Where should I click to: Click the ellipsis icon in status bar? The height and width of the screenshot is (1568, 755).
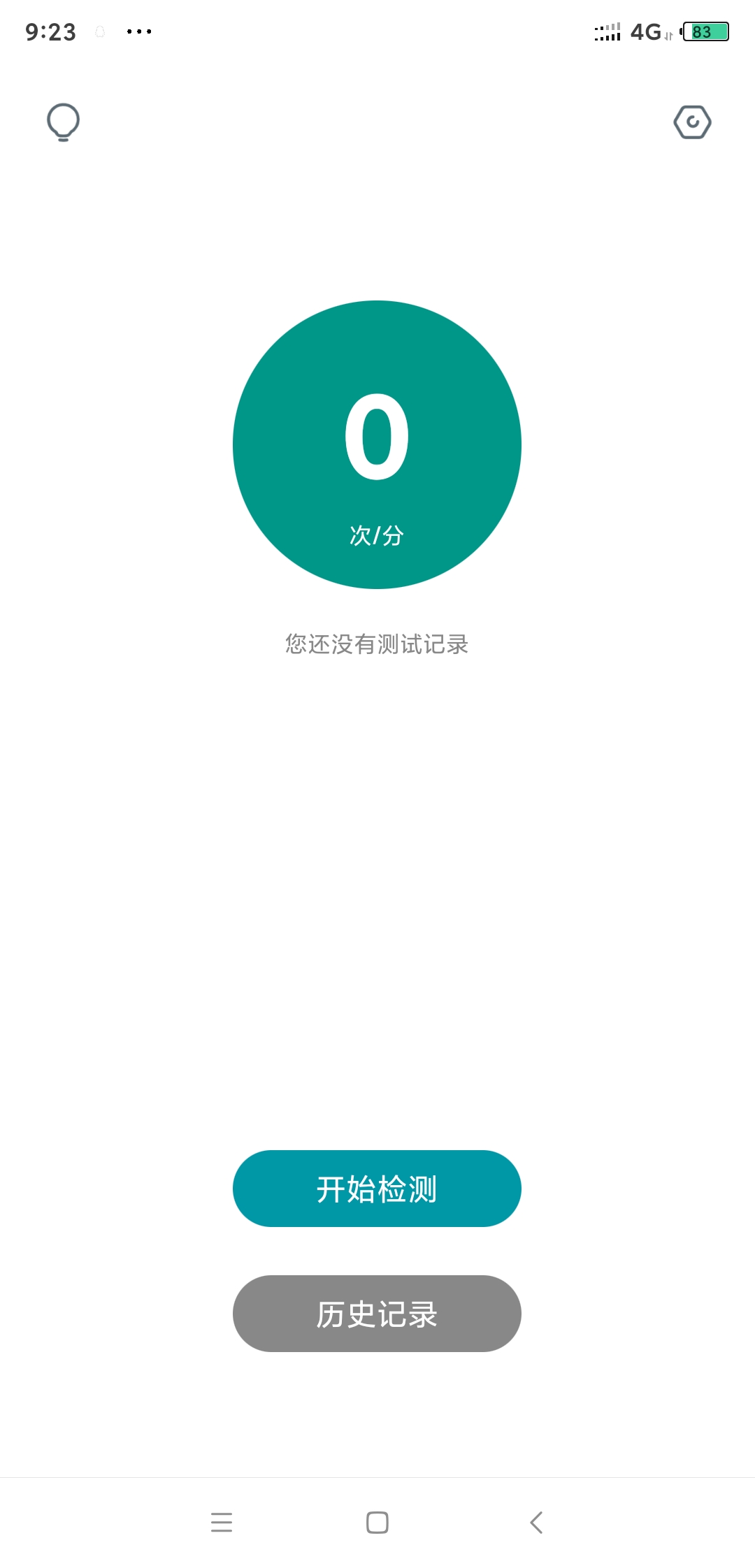tap(138, 31)
